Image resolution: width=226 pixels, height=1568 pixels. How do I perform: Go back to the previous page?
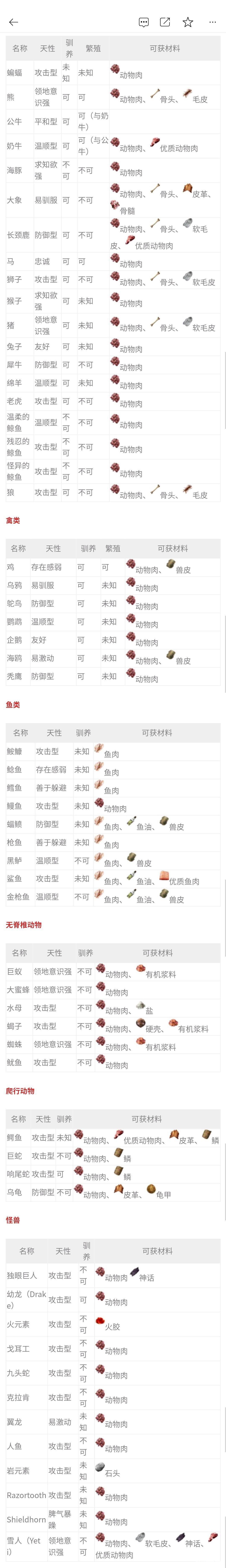[x=13, y=22]
